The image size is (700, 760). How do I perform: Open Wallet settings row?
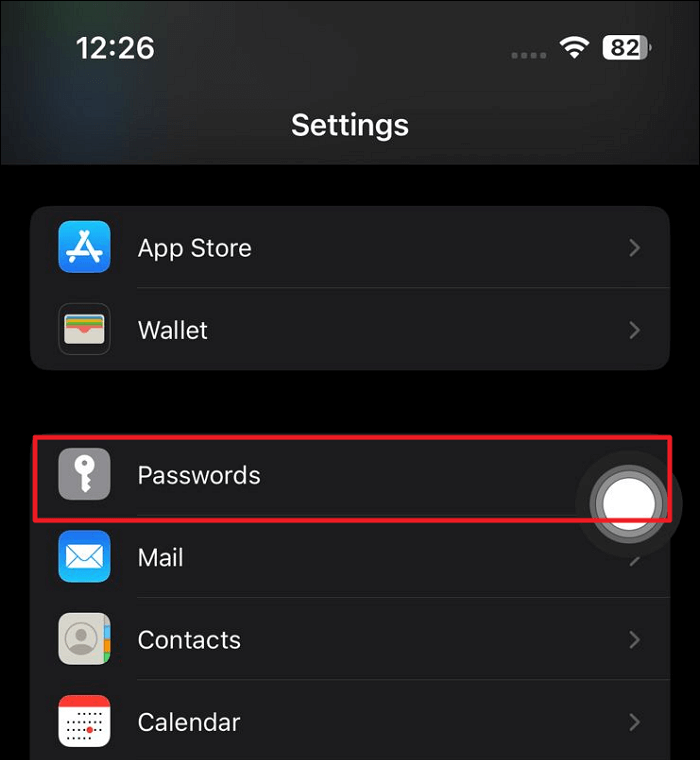click(348, 330)
